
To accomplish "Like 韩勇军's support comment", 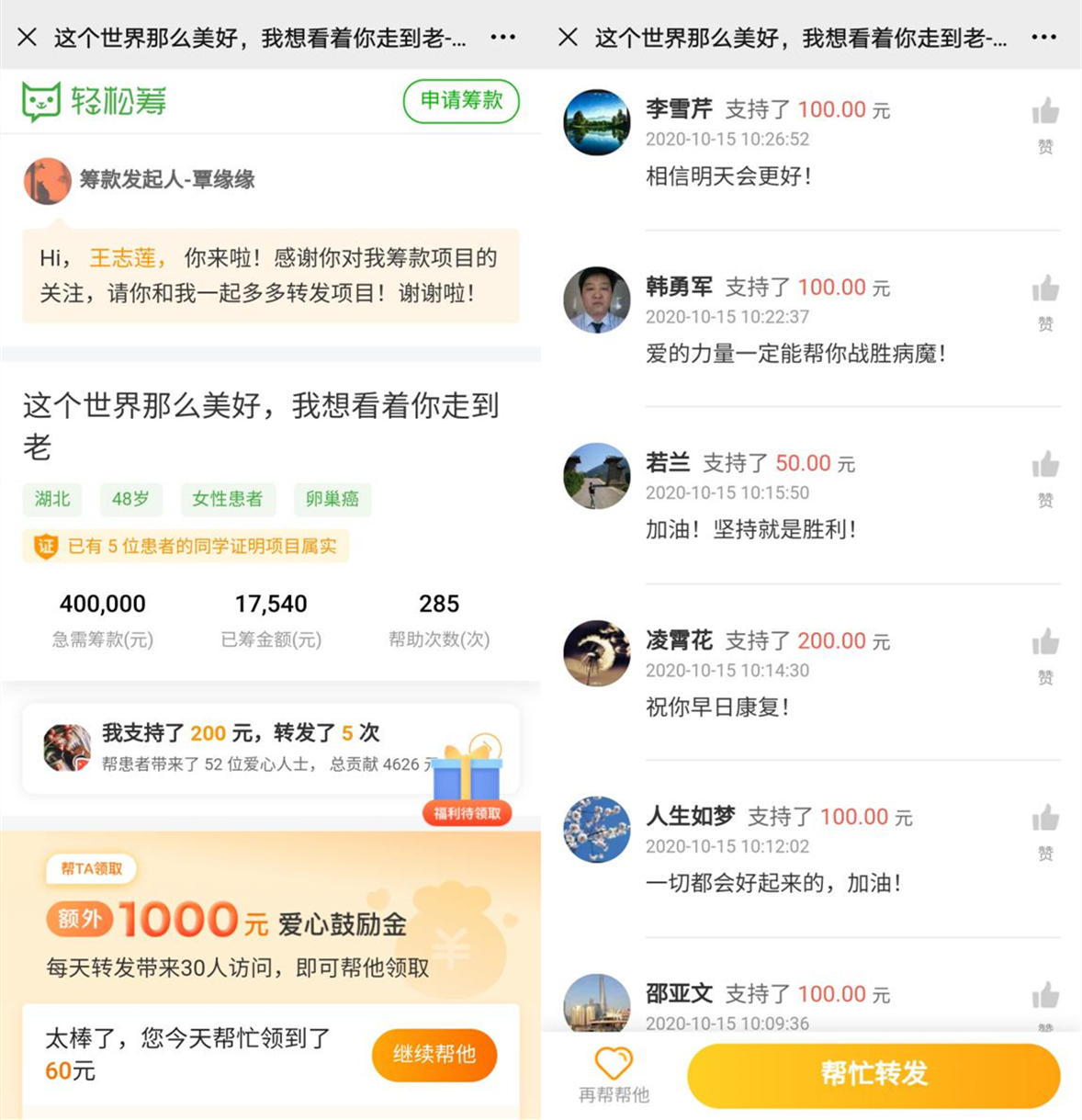I will [1045, 290].
